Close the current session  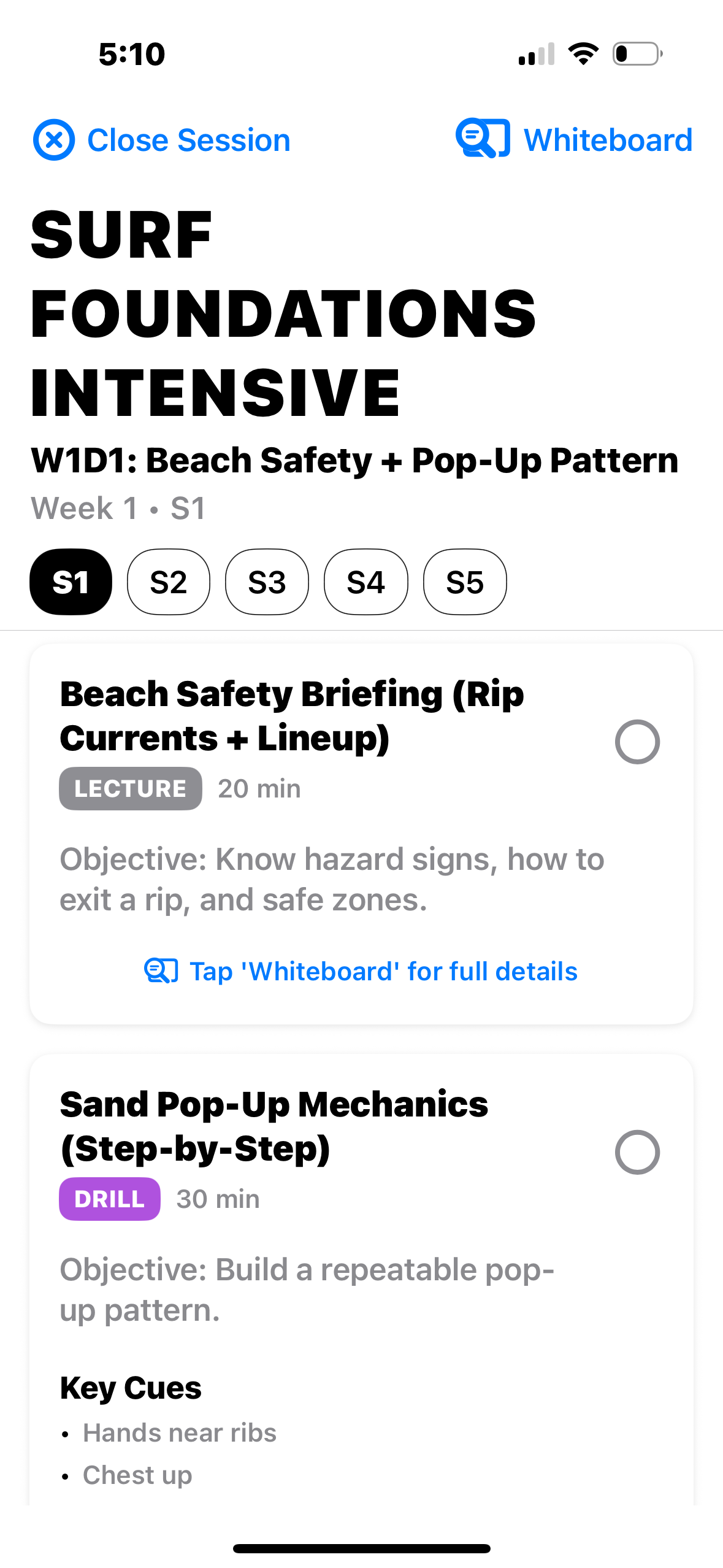[x=162, y=140]
